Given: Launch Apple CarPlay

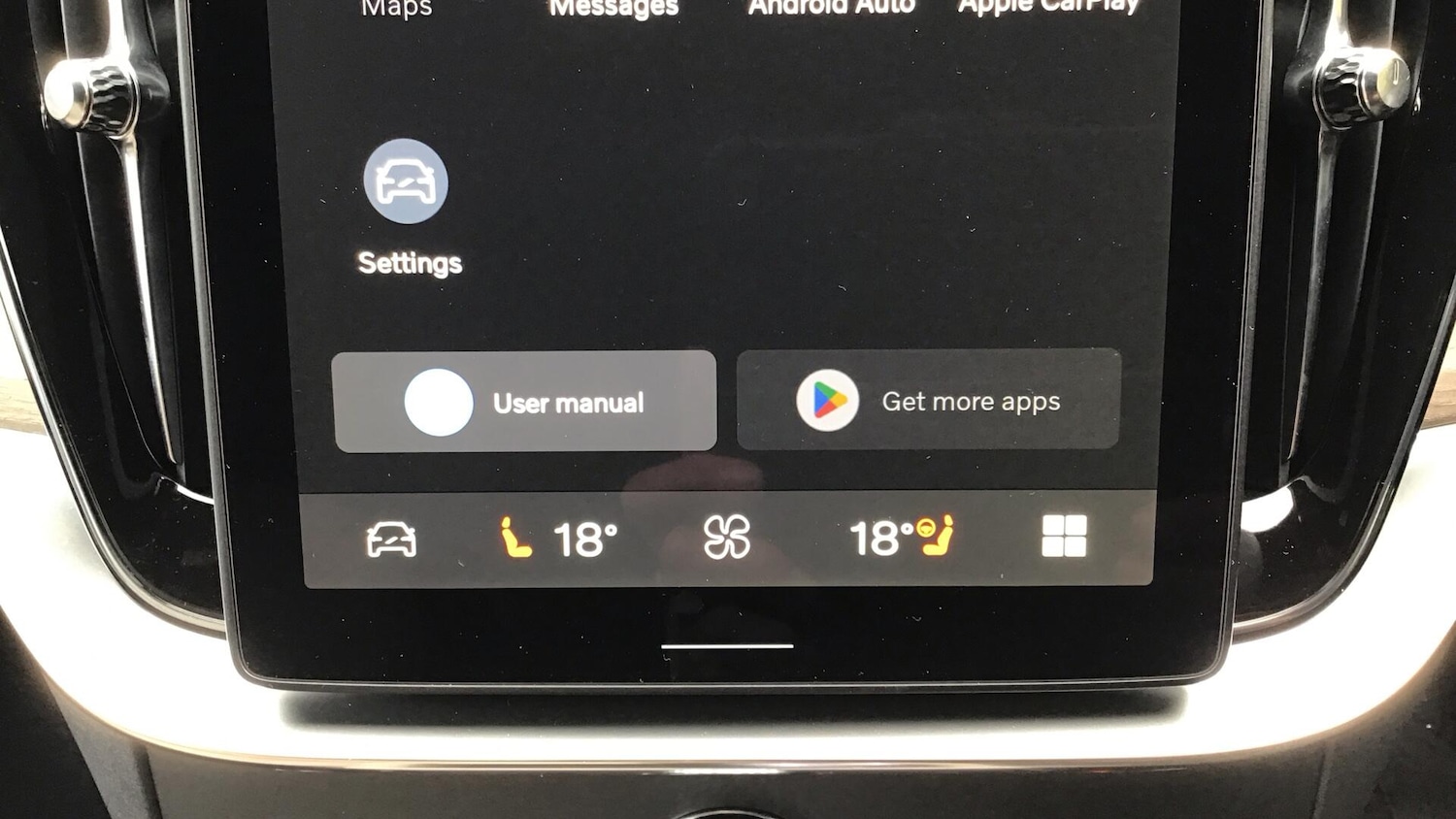Looking at the screenshot, I should point(1048,7).
